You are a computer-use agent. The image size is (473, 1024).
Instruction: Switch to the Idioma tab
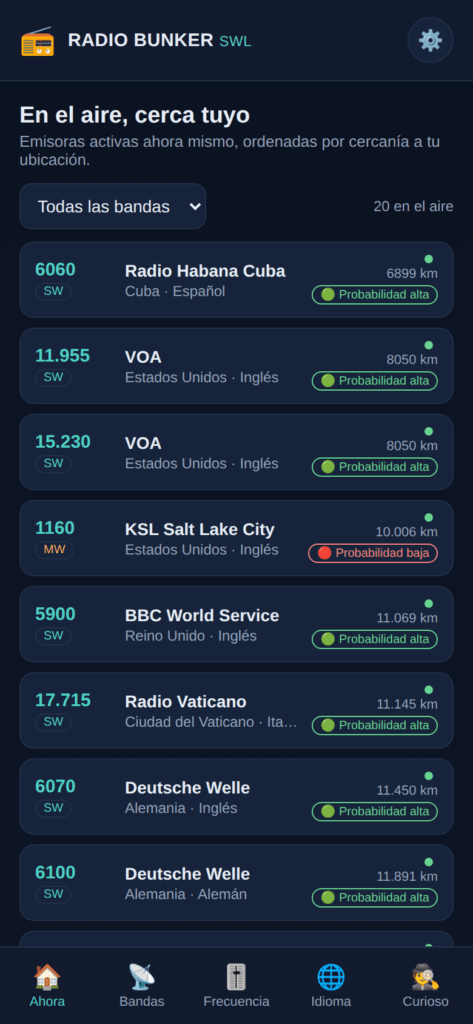click(x=331, y=985)
